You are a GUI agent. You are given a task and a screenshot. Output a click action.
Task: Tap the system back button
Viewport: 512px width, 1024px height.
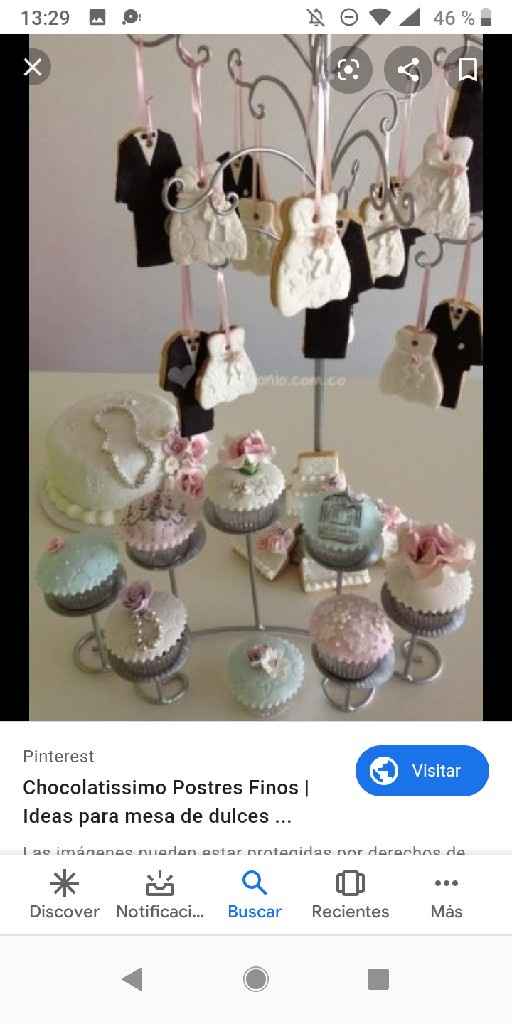(131, 979)
